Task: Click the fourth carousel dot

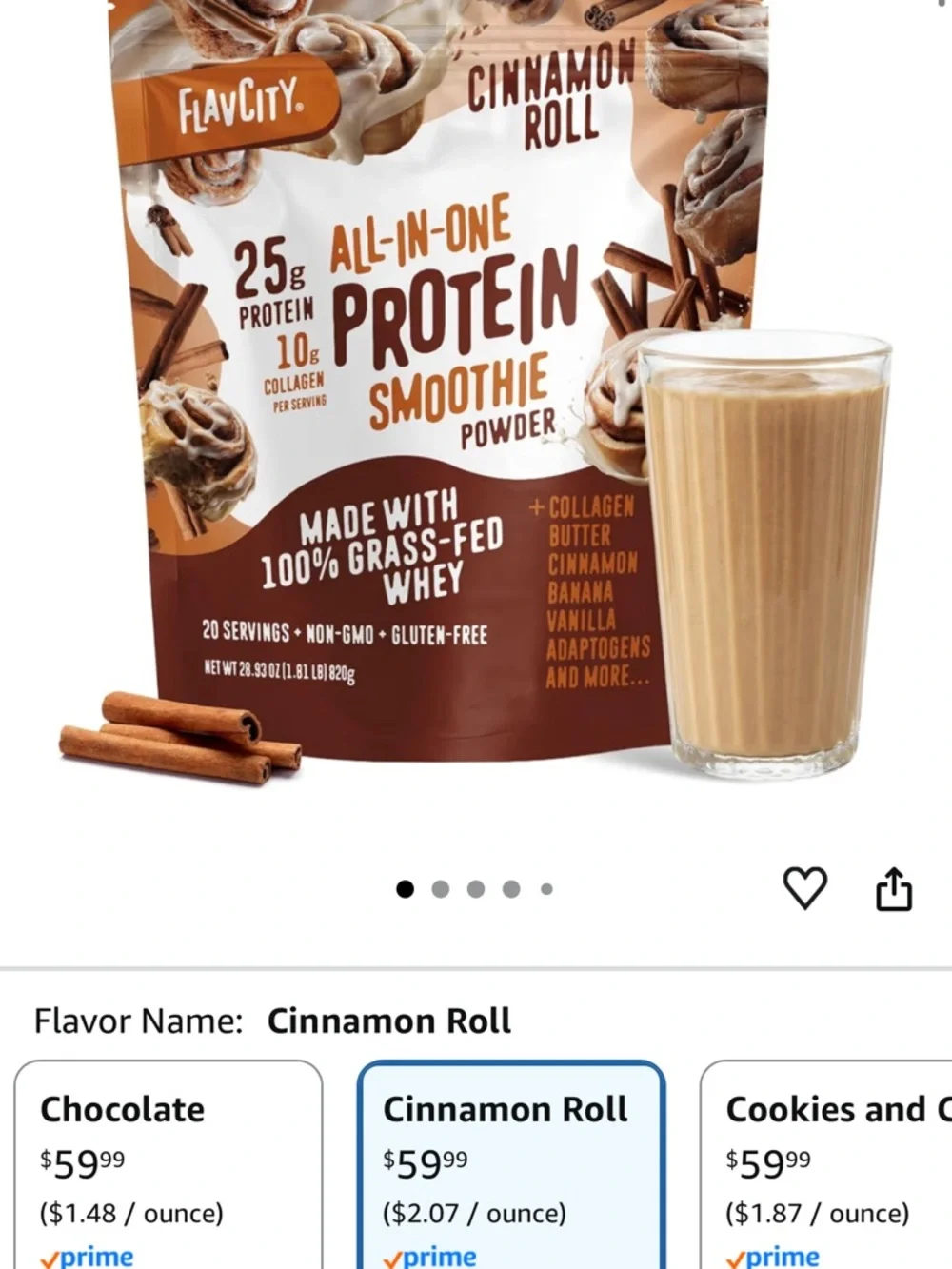Action: (511, 888)
